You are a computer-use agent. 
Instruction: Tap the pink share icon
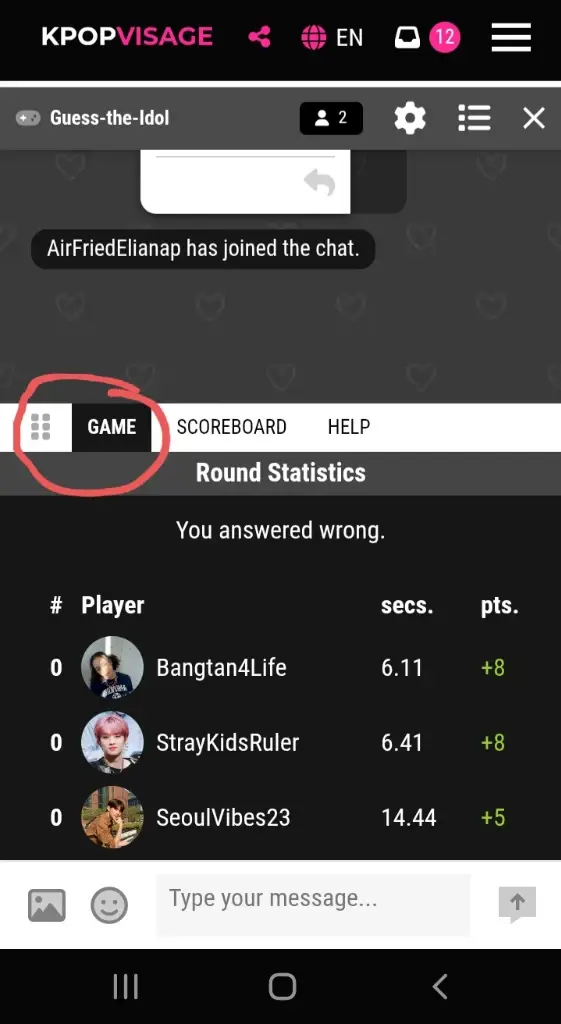[259, 37]
